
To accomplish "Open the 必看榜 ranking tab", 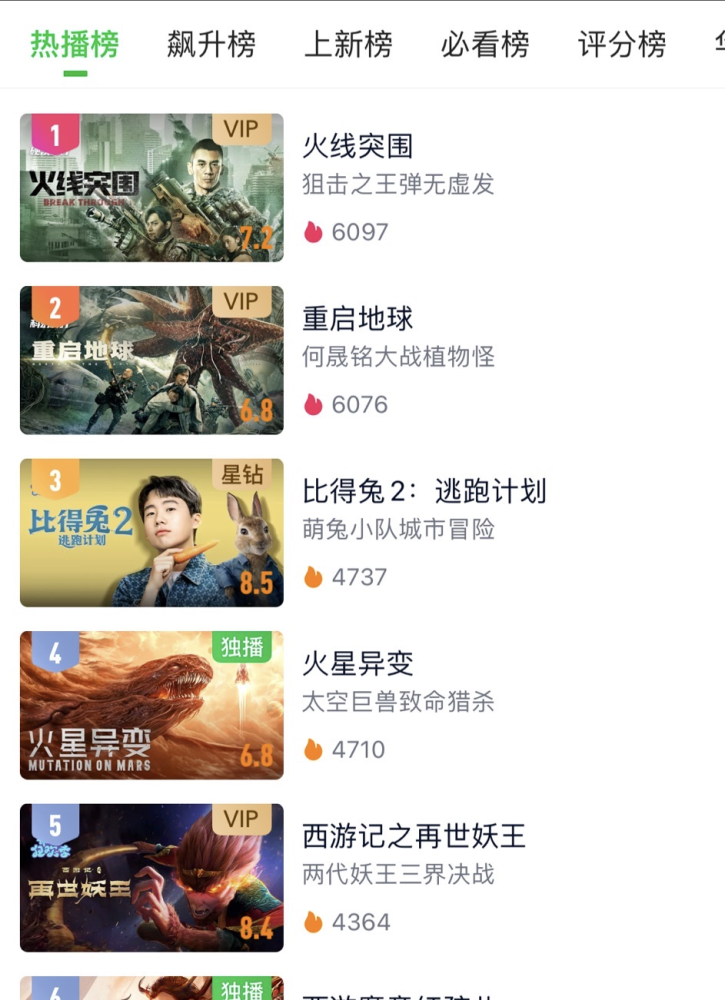I will coord(485,45).
